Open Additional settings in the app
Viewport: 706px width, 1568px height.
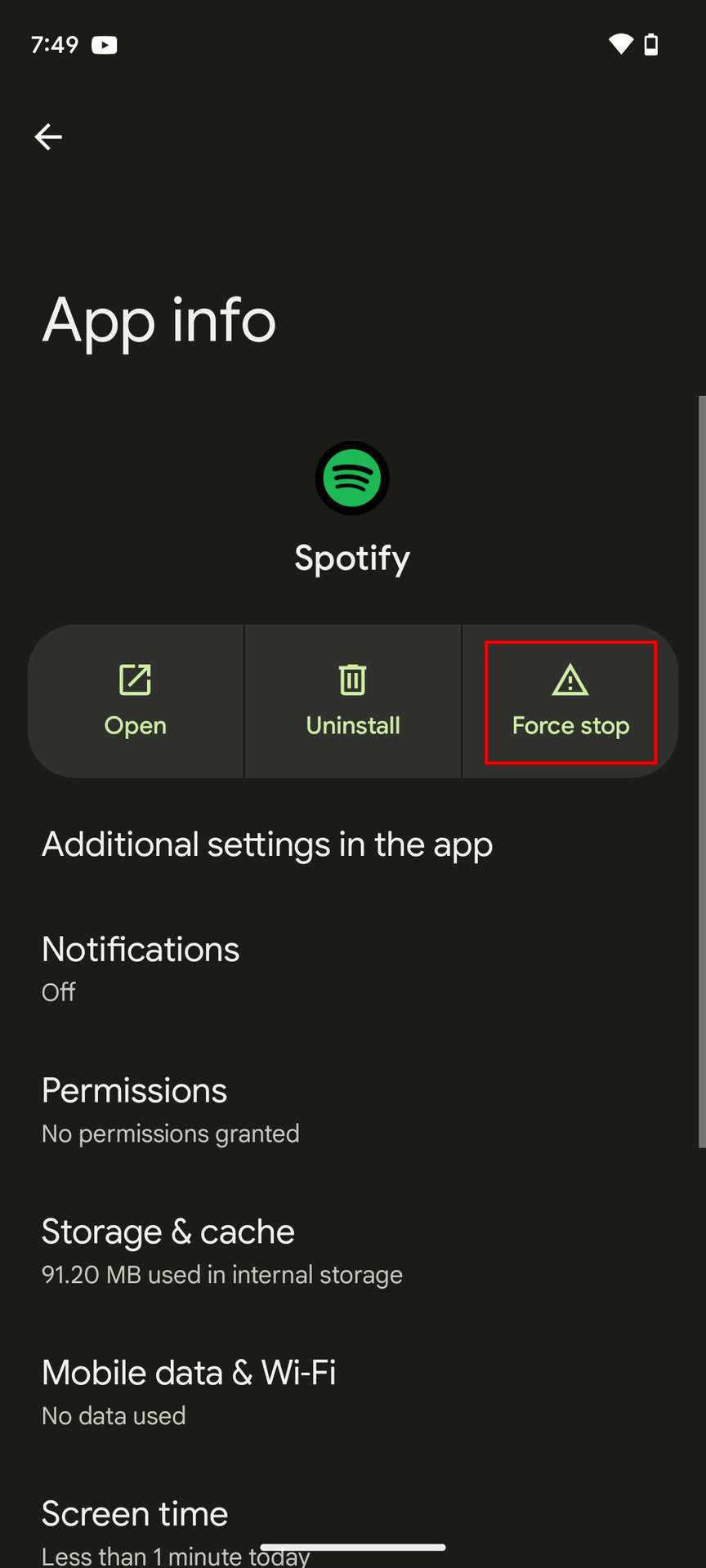[x=353, y=844]
